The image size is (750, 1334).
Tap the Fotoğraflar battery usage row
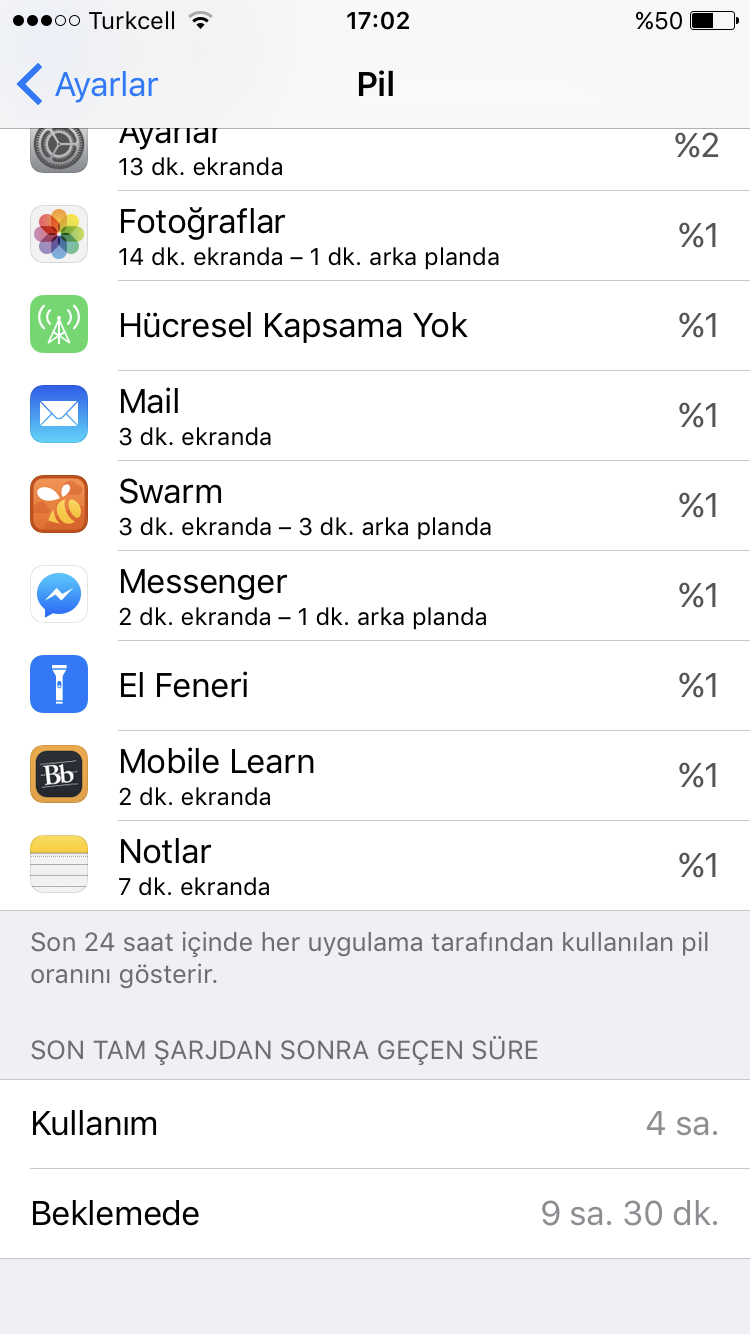click(375, 236)
